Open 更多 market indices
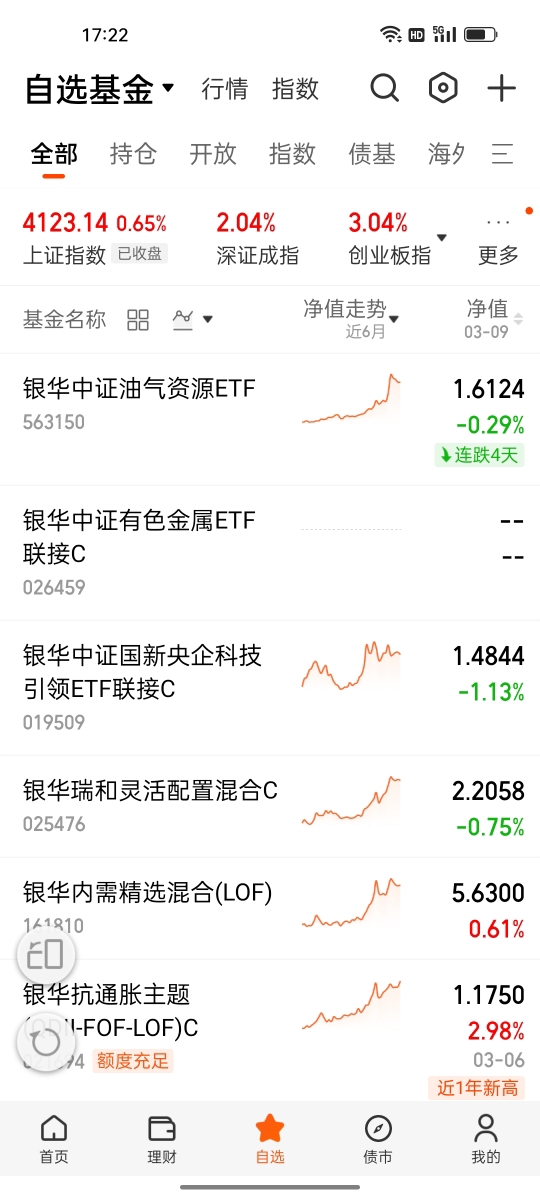This screenshot has height=1200, width=540. tap(498, 240)
